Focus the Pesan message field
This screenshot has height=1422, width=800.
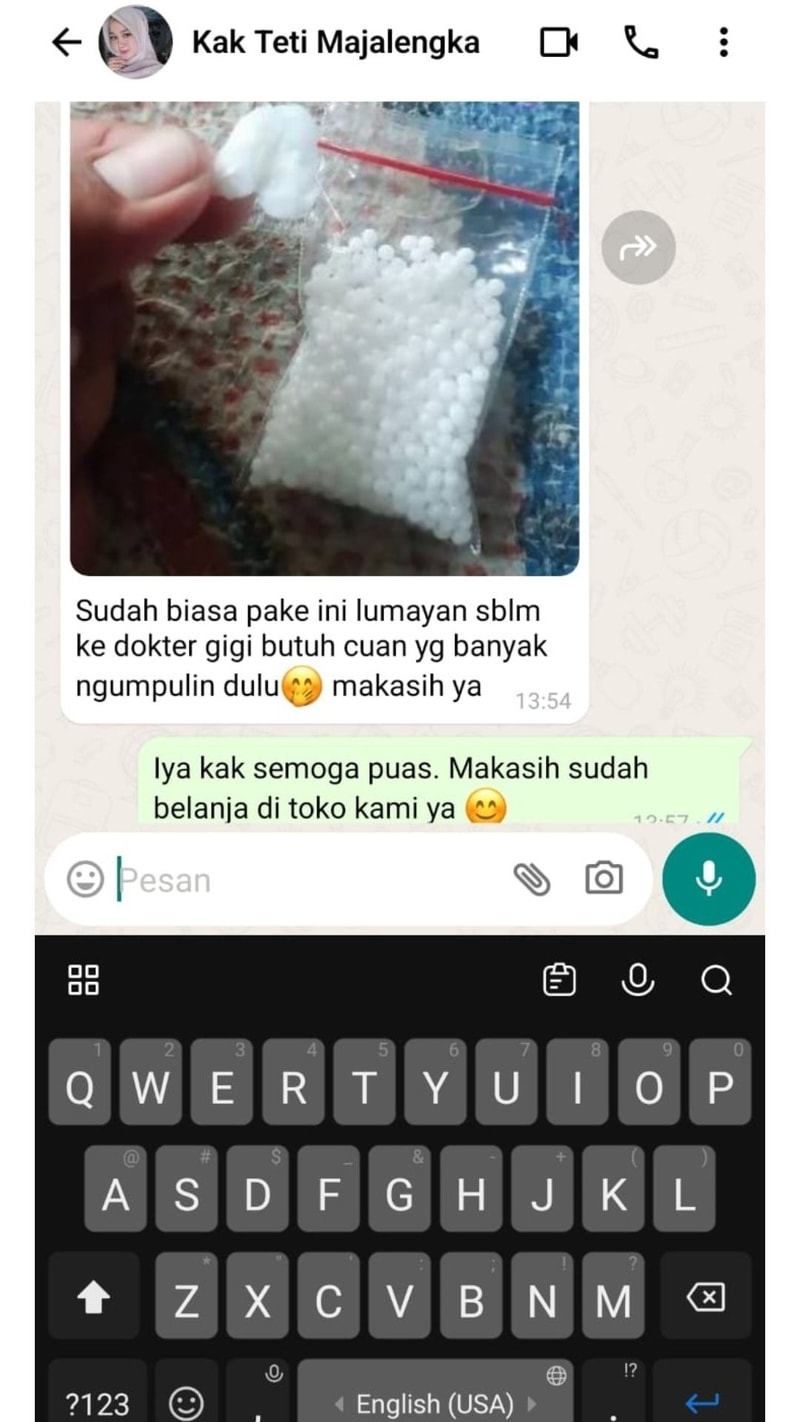[300, 880]
